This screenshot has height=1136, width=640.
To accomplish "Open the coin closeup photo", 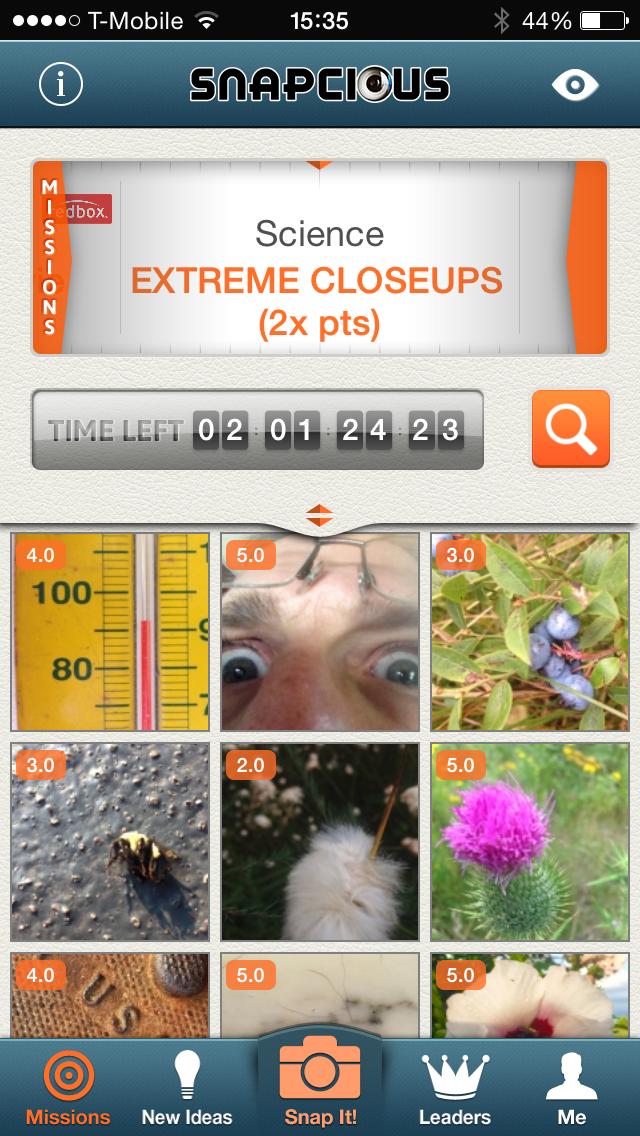I will pyautogui.click(x=110, y=995).
